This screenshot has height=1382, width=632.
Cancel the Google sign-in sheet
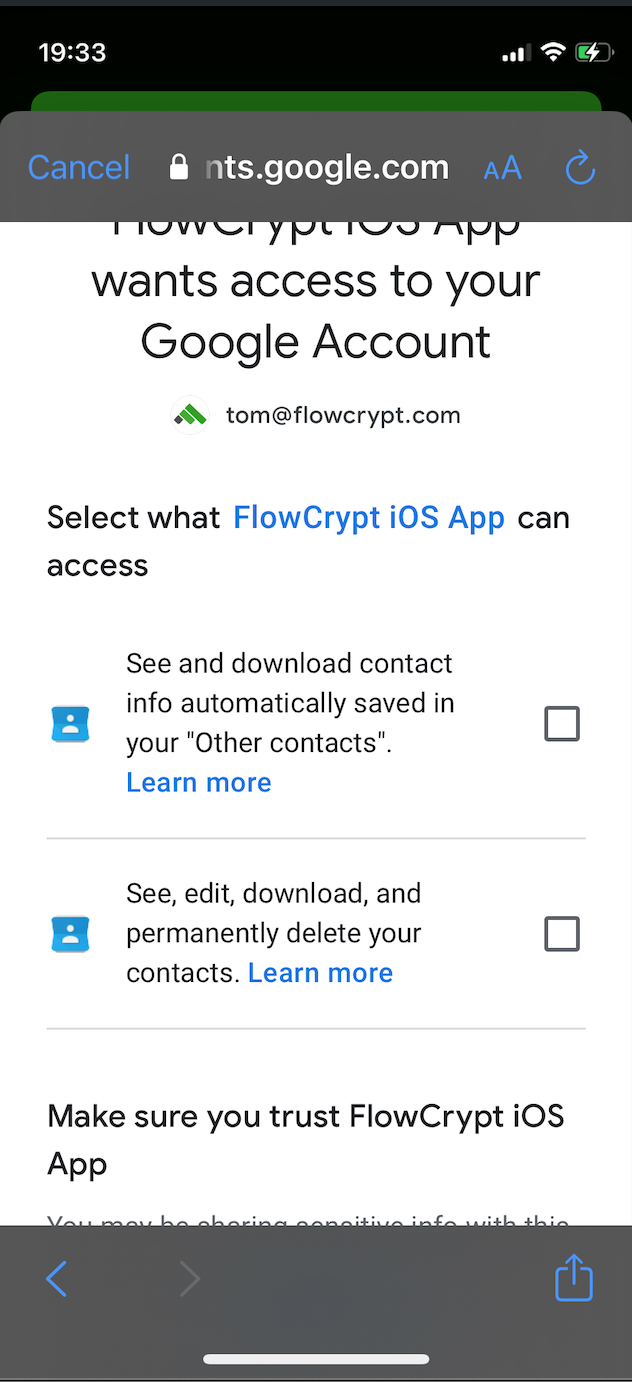click(79, 167)
